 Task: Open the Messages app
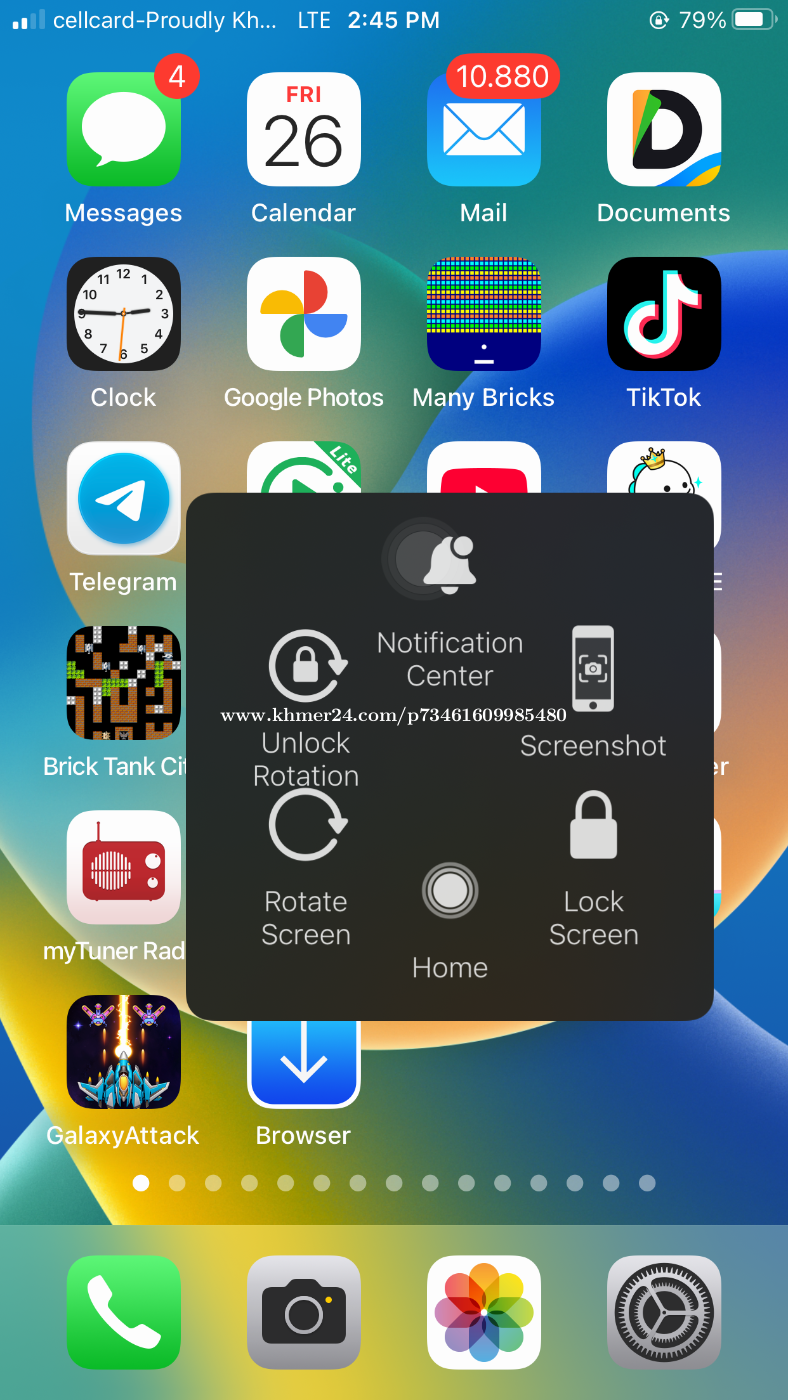point(124,130)
